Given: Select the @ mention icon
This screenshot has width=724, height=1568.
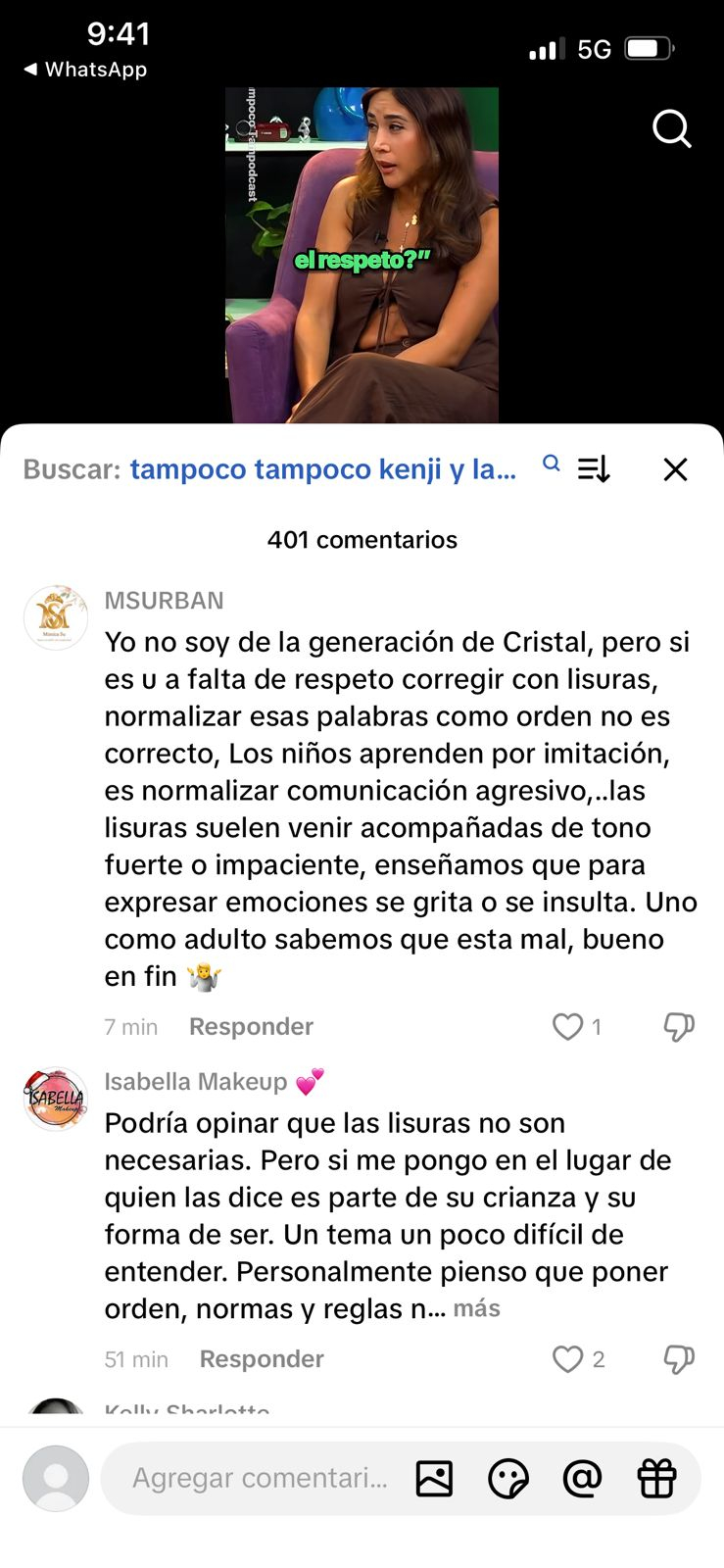Looking at the screenshot, I should tap(583, 1478).
